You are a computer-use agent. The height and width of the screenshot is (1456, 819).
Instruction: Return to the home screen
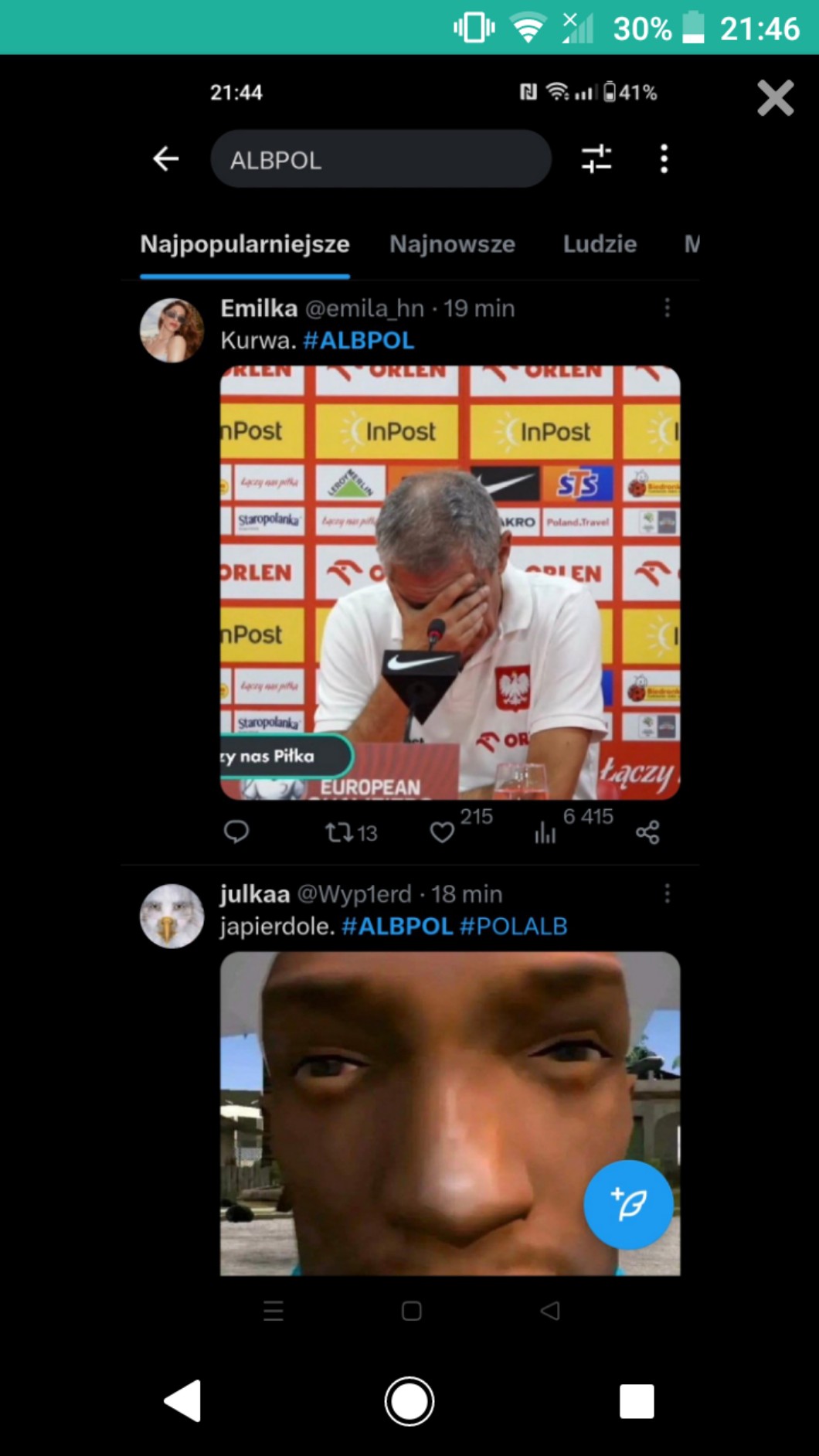tap(409, 1400)
